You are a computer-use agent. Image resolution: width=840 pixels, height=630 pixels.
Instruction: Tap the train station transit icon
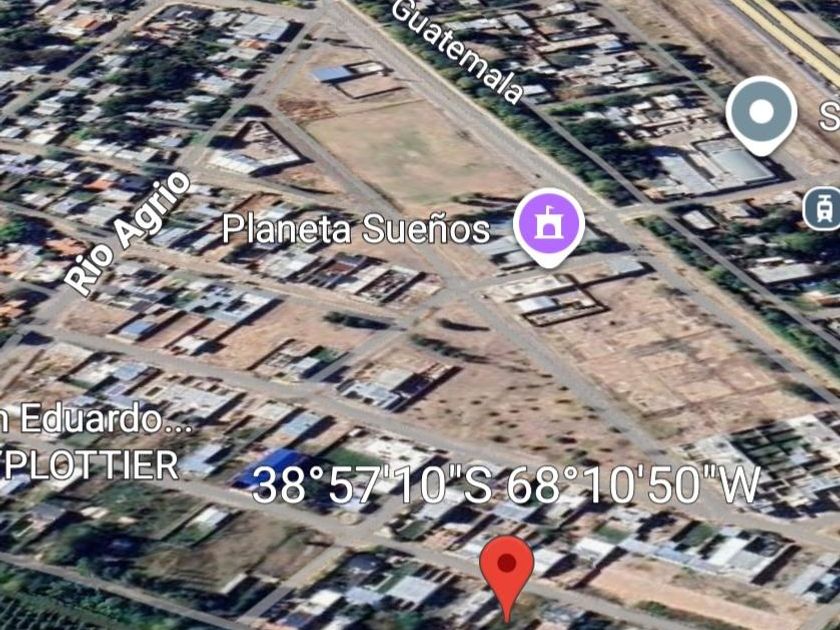point(823,209)
